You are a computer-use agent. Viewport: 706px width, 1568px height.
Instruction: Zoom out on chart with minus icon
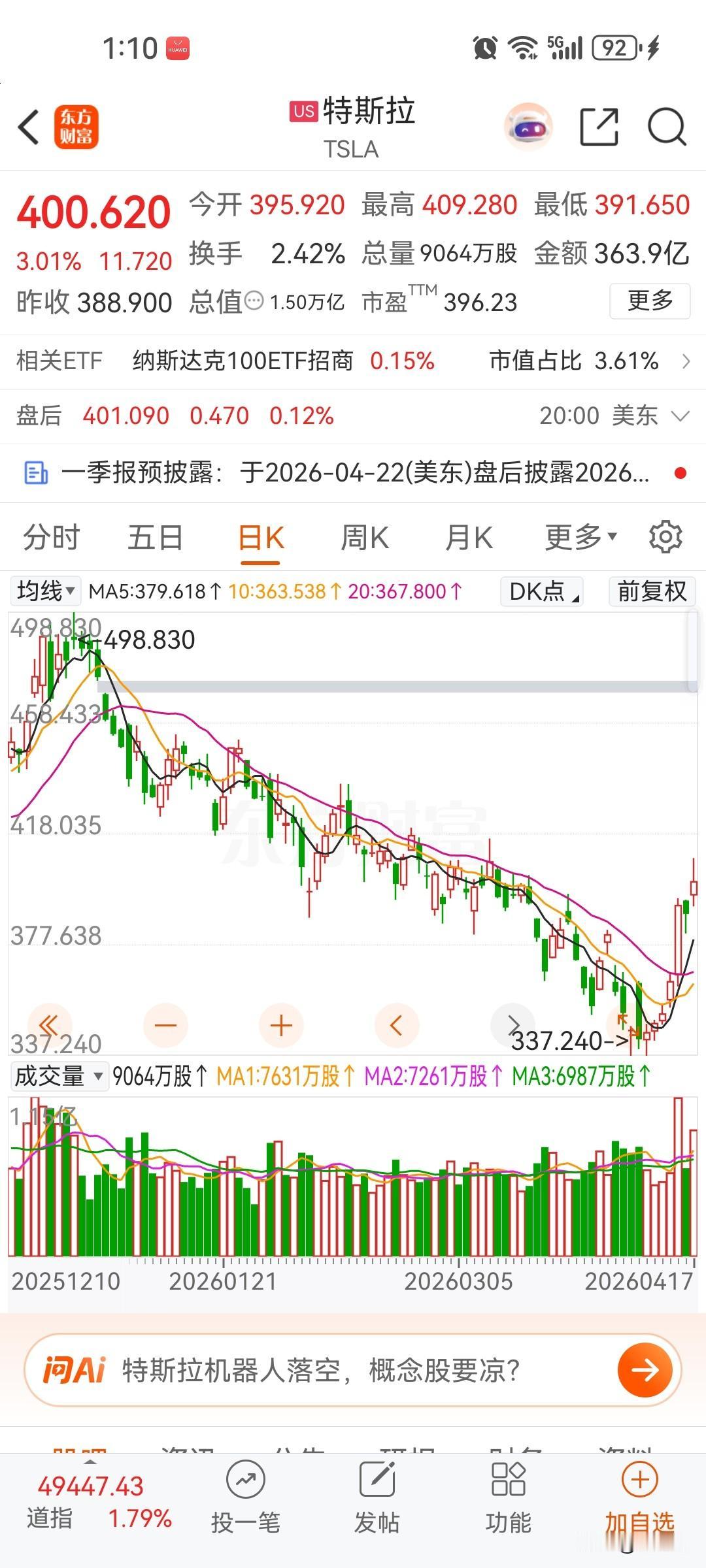[166, 1025]
